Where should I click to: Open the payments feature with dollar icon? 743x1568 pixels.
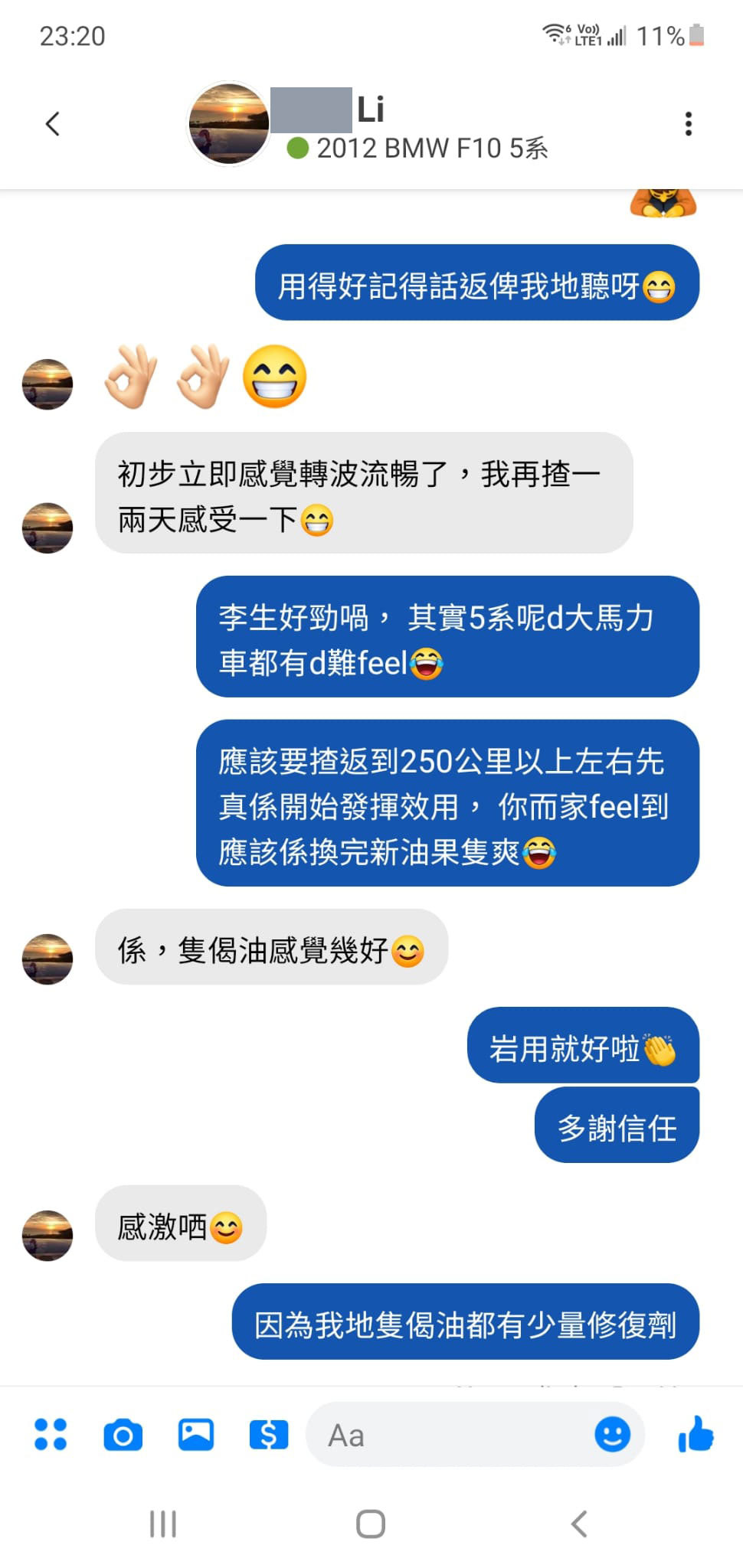click(x=267, y=1435)
